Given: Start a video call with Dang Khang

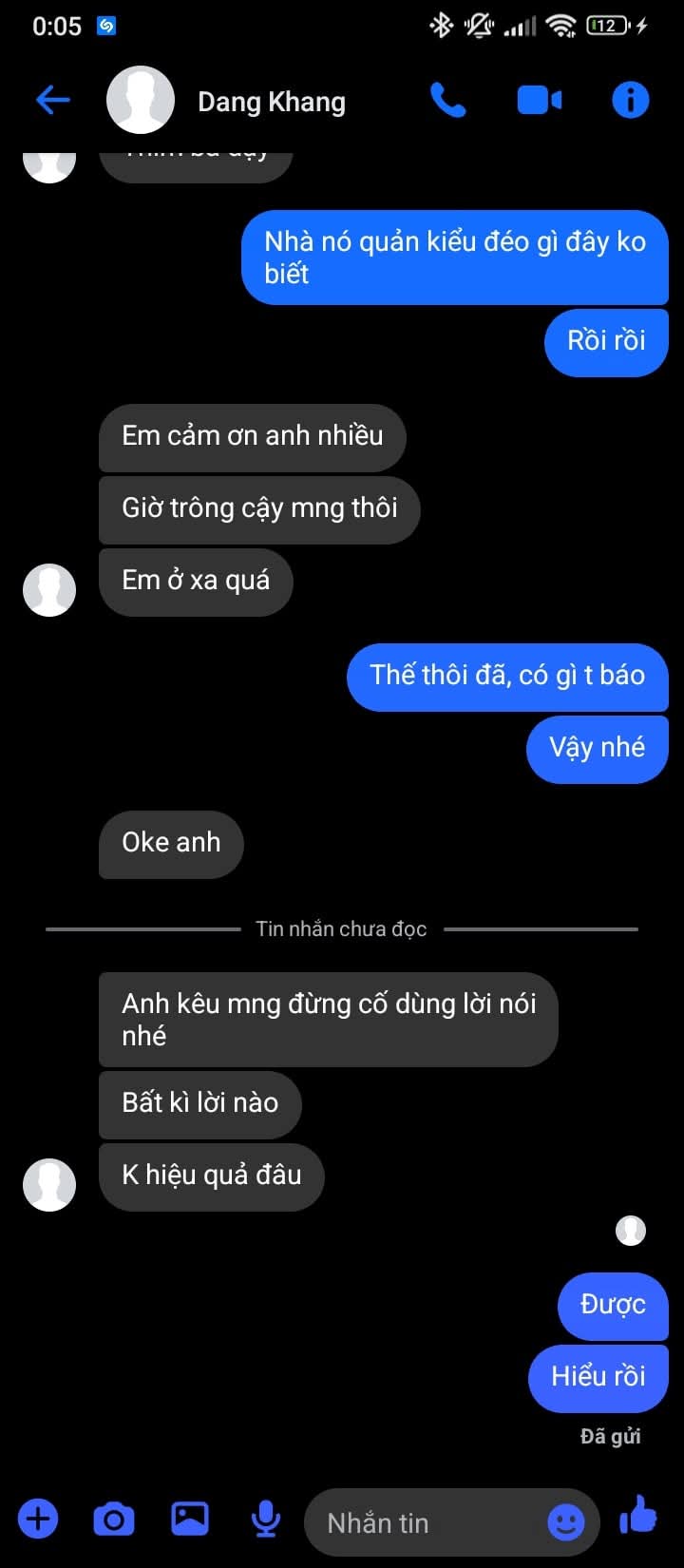Looking at the screenshot, I should tap(539, 100).
